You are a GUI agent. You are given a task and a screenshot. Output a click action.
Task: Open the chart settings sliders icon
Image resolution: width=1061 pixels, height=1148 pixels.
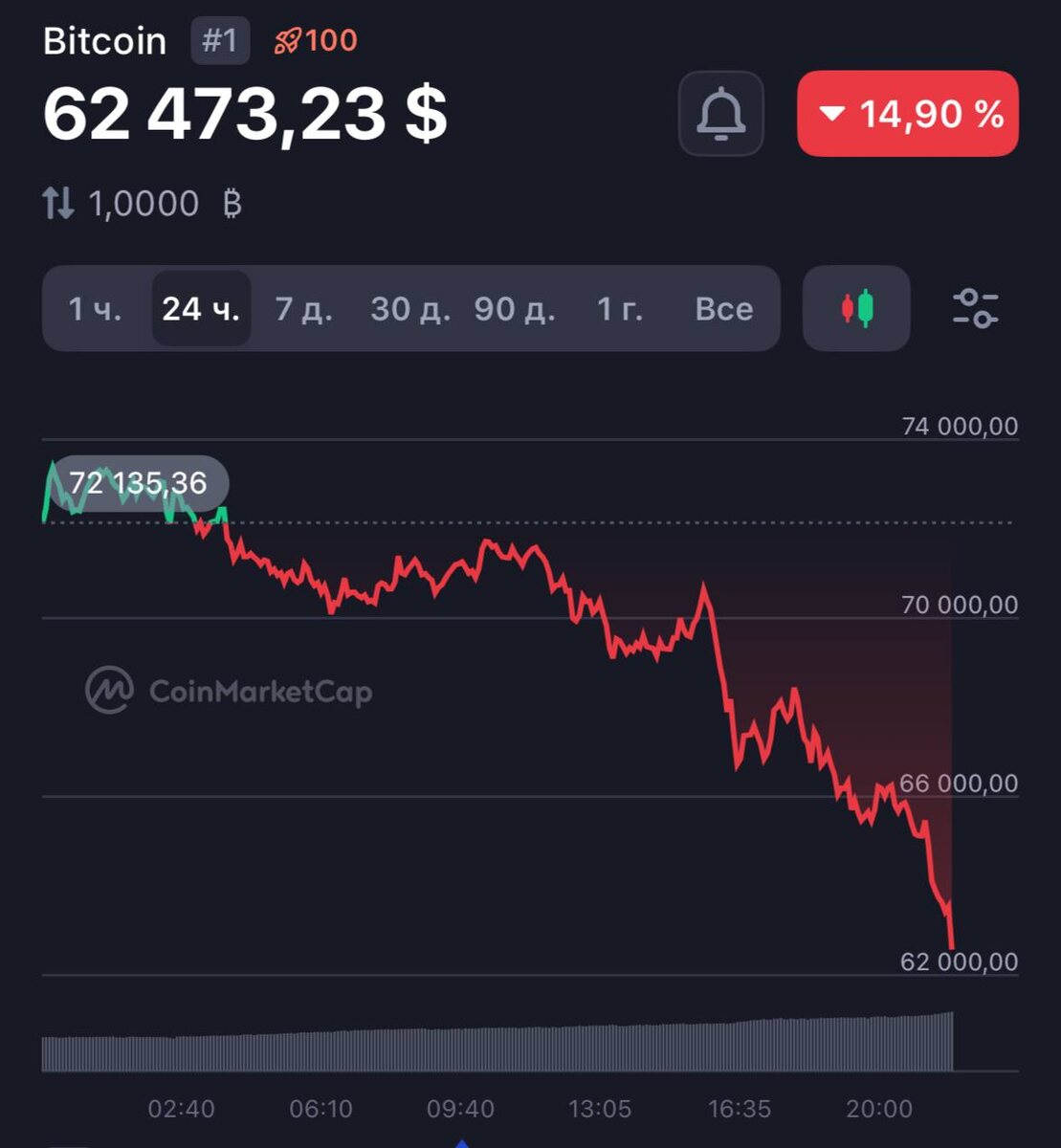[976, 308]
